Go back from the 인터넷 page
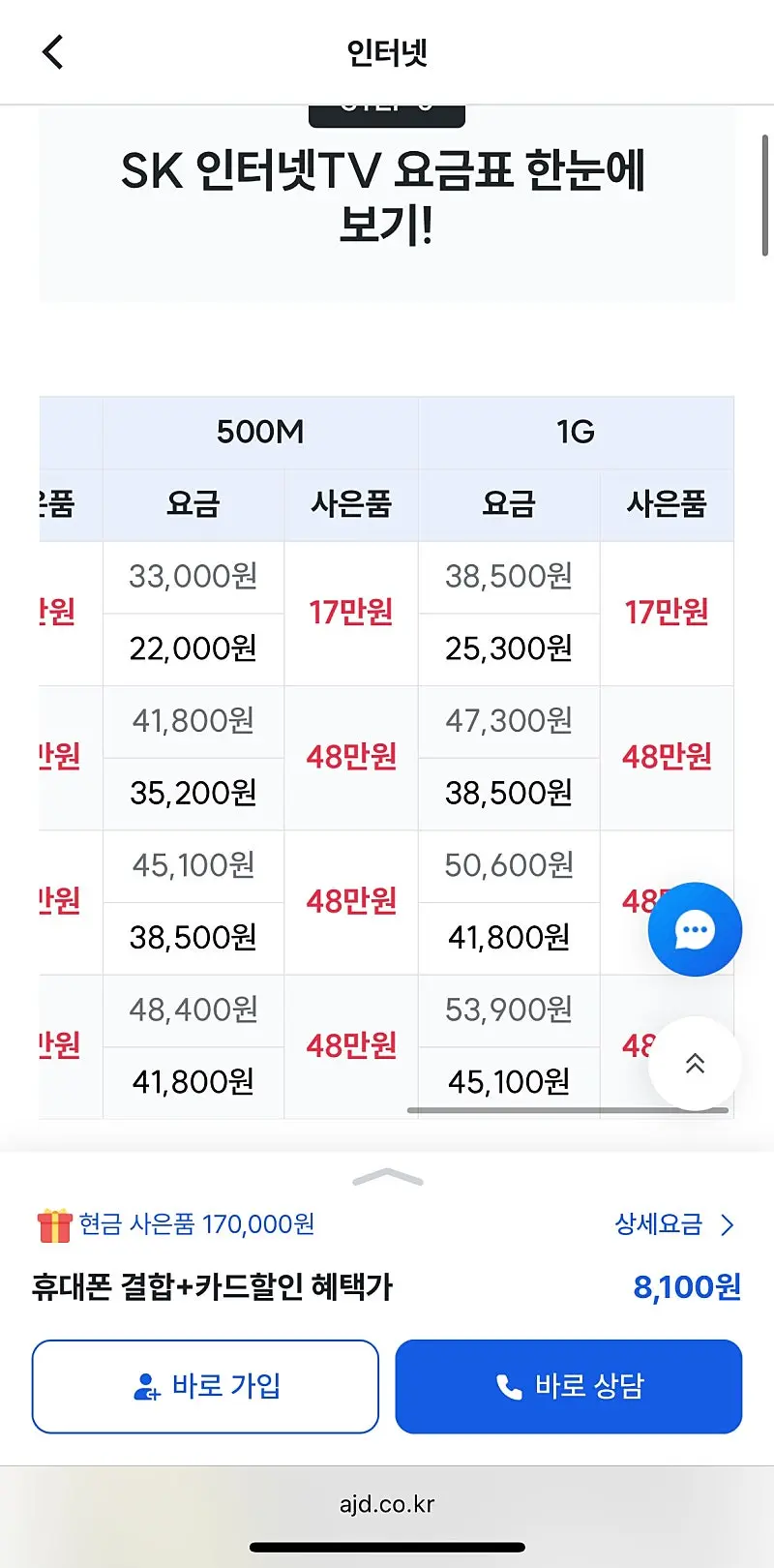The height and width of the screenshot is (1568, 774). tap(53, 52)
